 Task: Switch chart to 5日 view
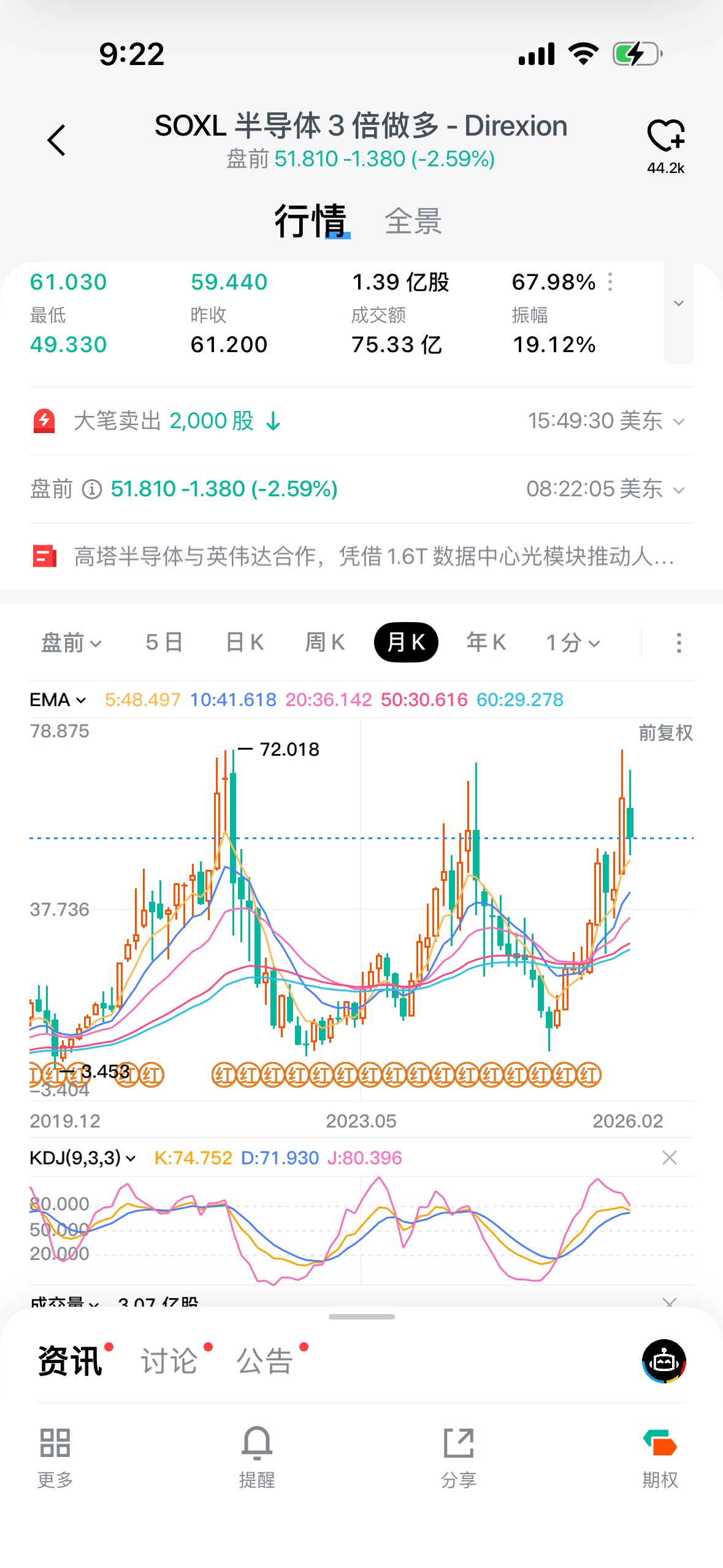click(164, 642)
